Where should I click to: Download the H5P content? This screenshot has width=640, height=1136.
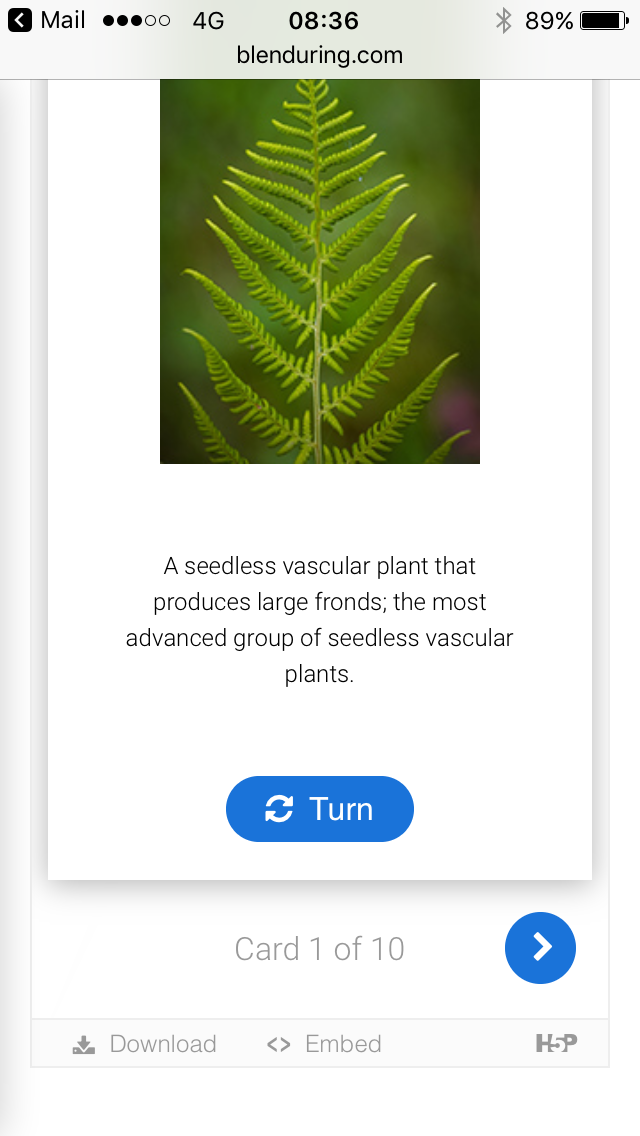click(145, 1044)
